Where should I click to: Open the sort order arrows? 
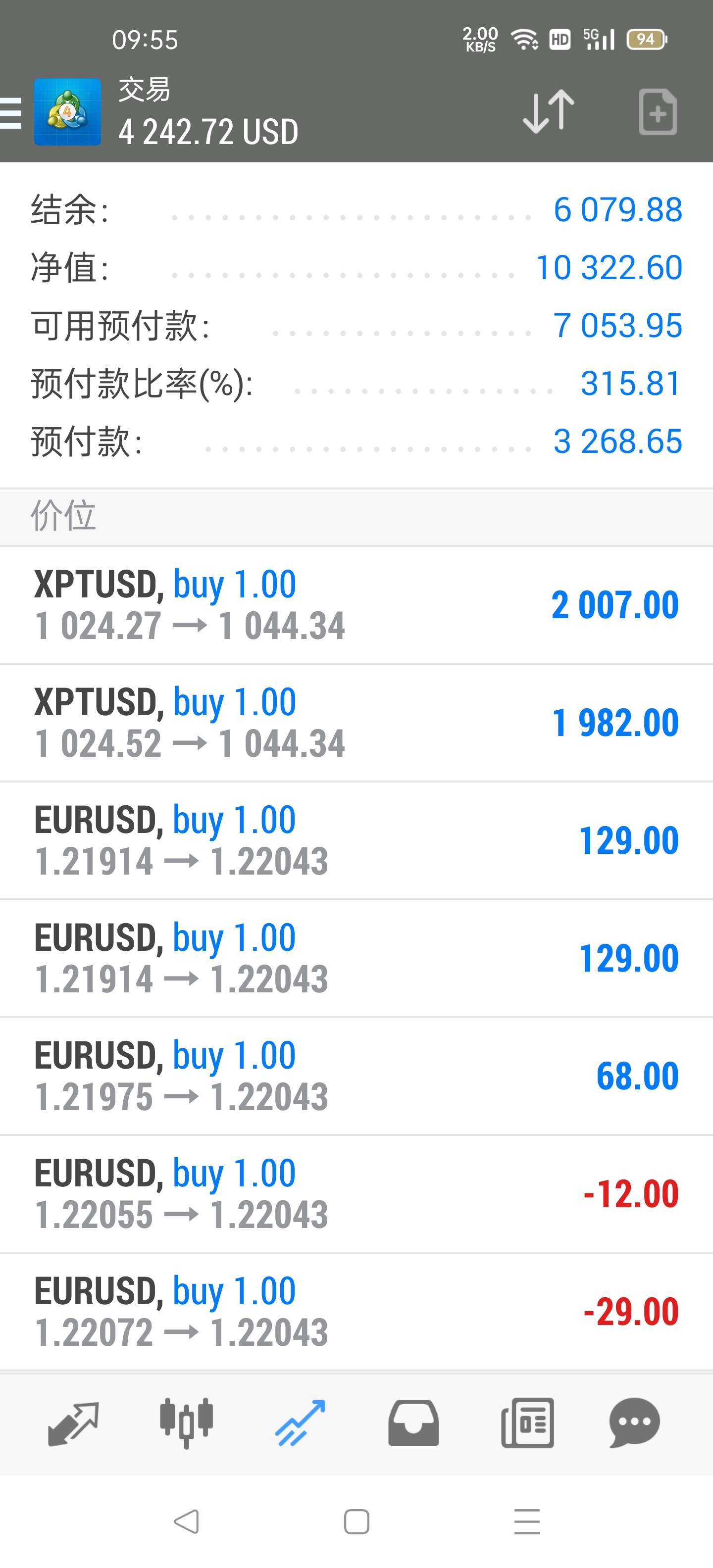point(548,112)
